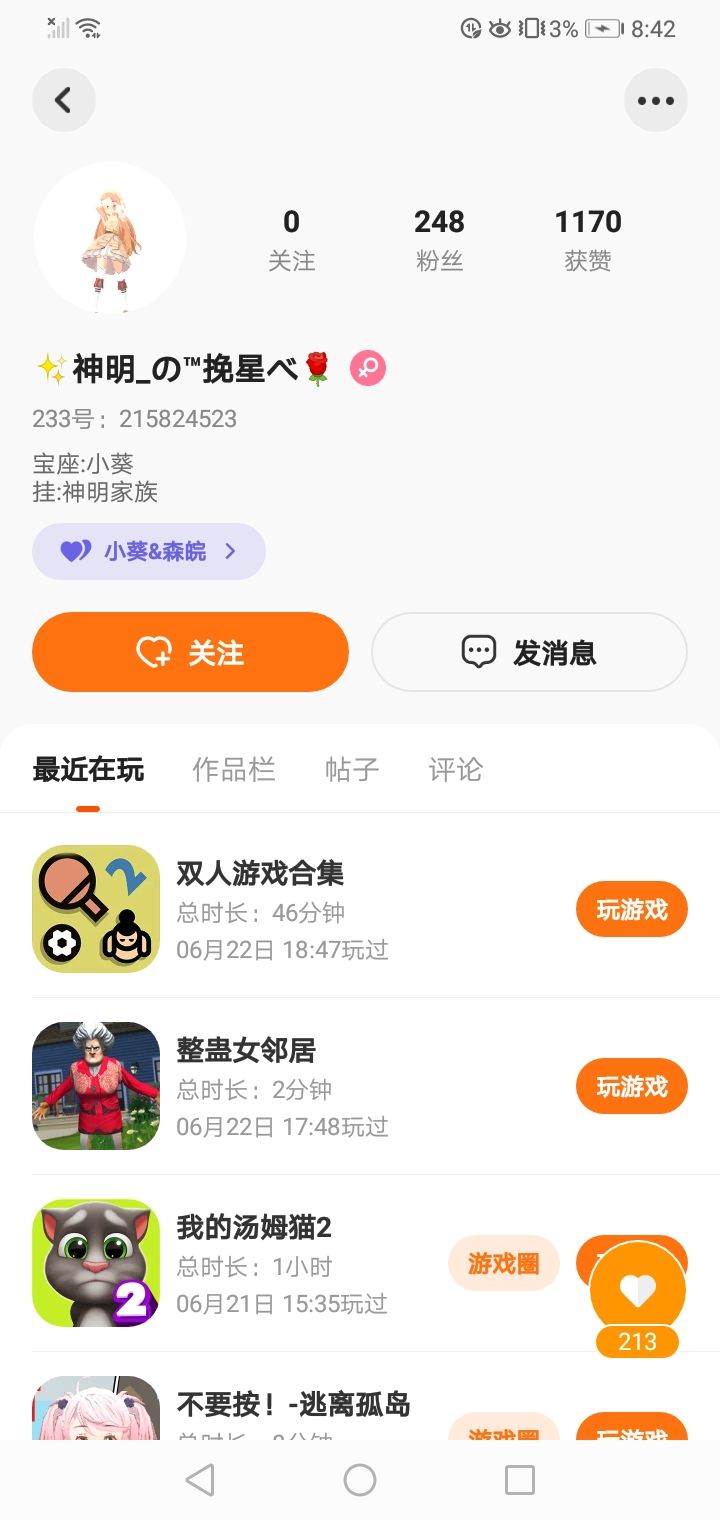
Task: Go back using the top-left arrow
Action: pos(64,100)
